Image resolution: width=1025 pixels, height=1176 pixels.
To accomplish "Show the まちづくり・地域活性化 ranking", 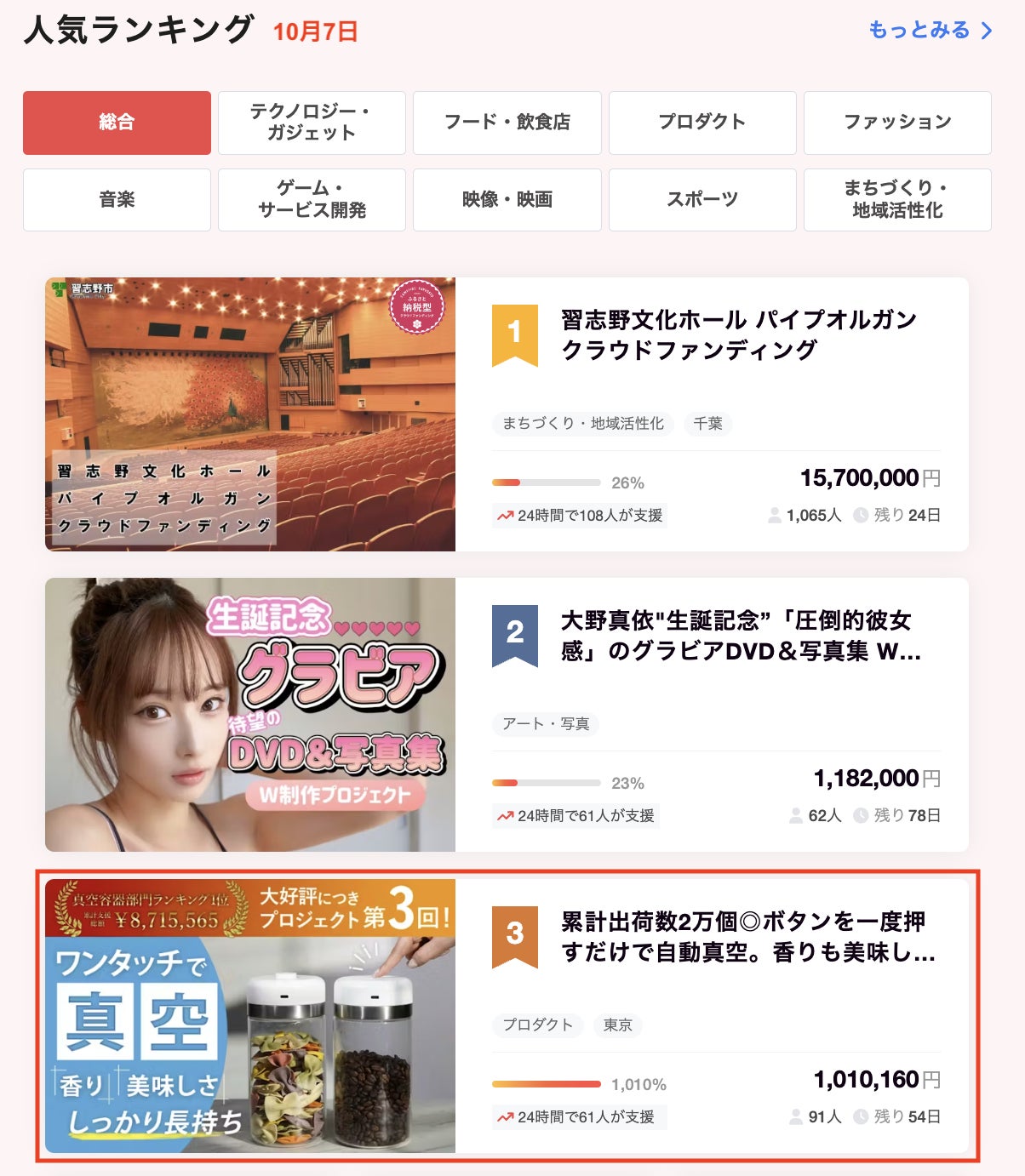I will [x=897, y=200].
